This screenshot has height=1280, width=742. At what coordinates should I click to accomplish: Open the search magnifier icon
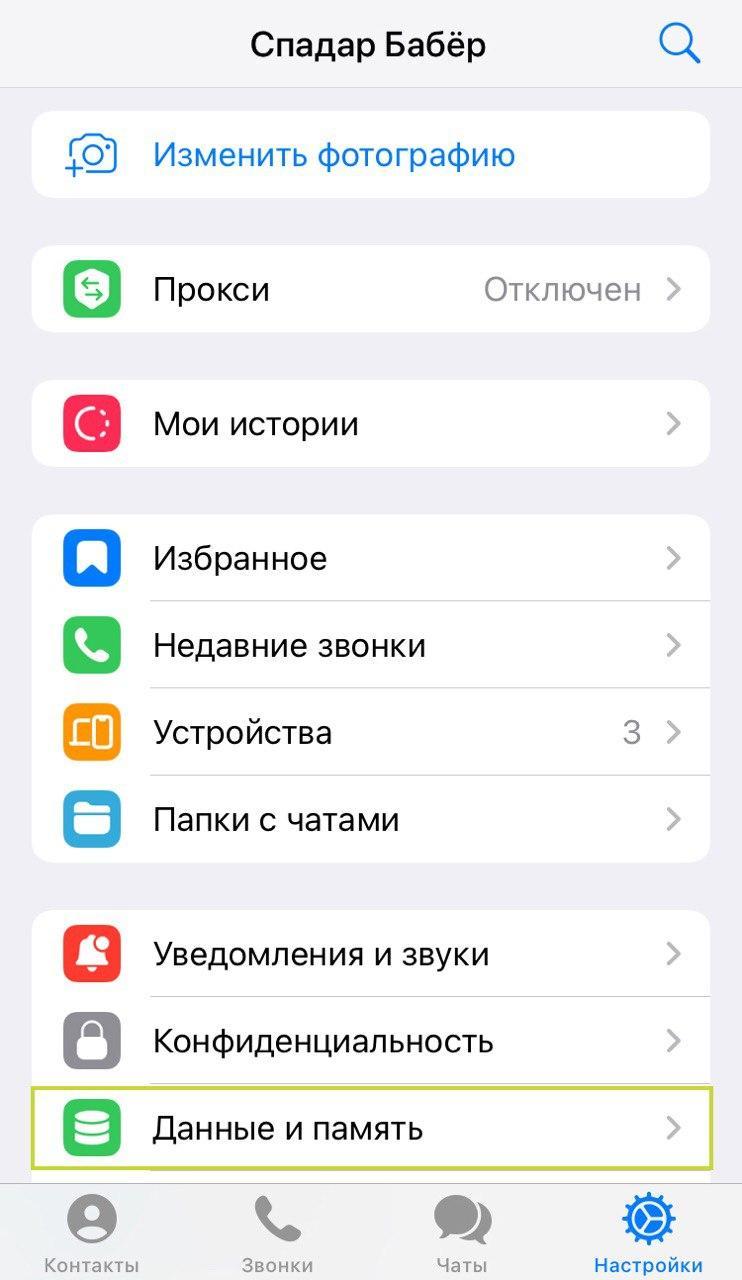click(679, 44)
